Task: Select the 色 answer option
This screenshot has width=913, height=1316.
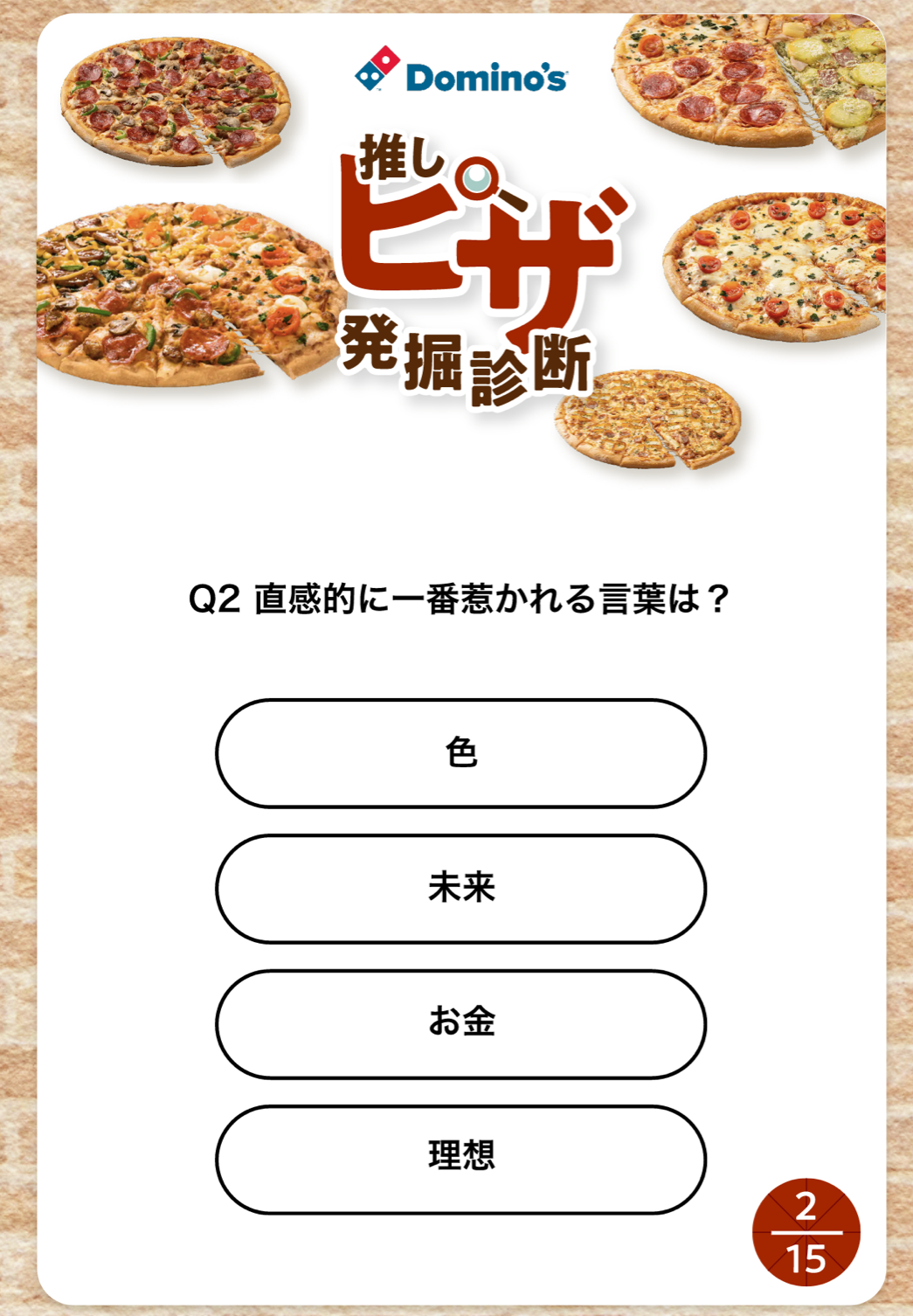Action: pos(460,753)
